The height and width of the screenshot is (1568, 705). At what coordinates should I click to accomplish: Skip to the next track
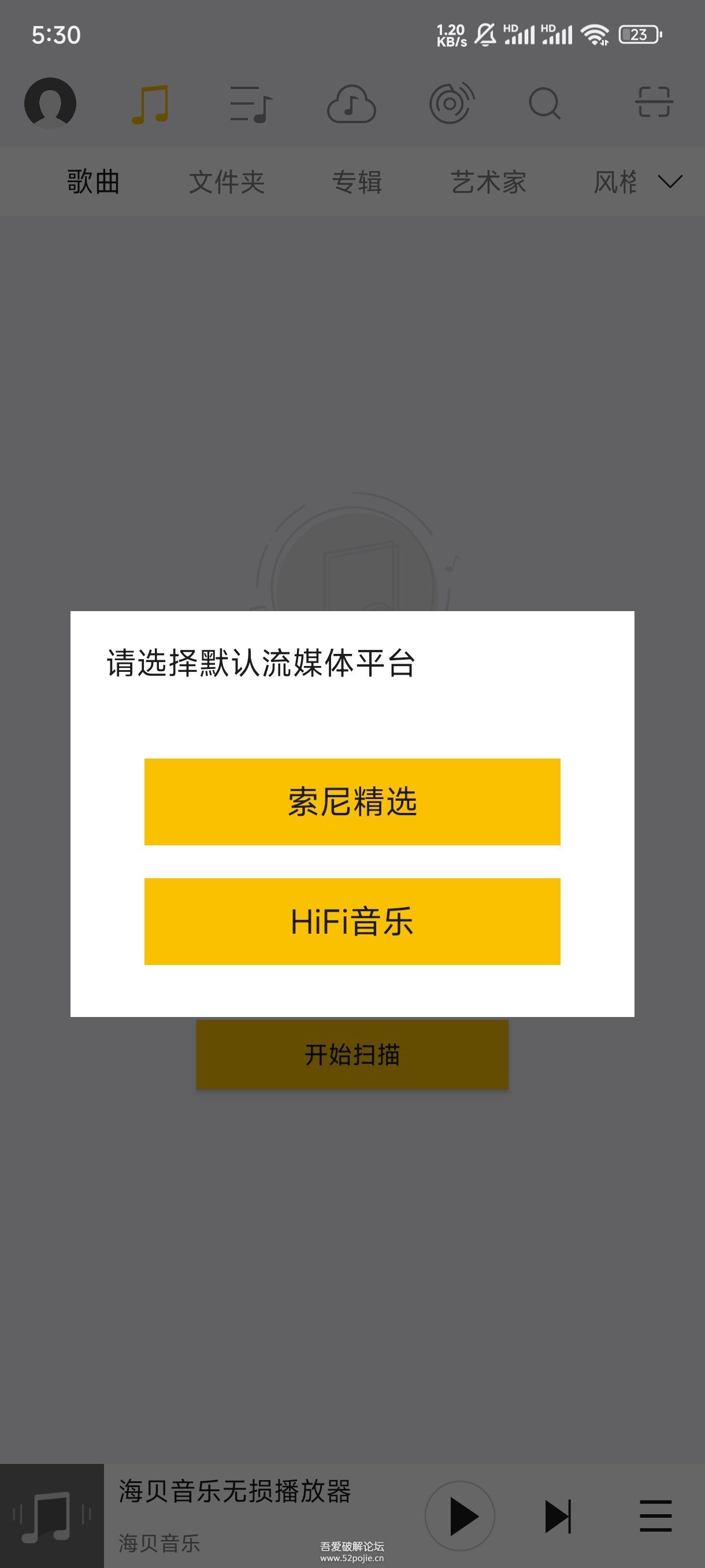(x=557, y=1515)
